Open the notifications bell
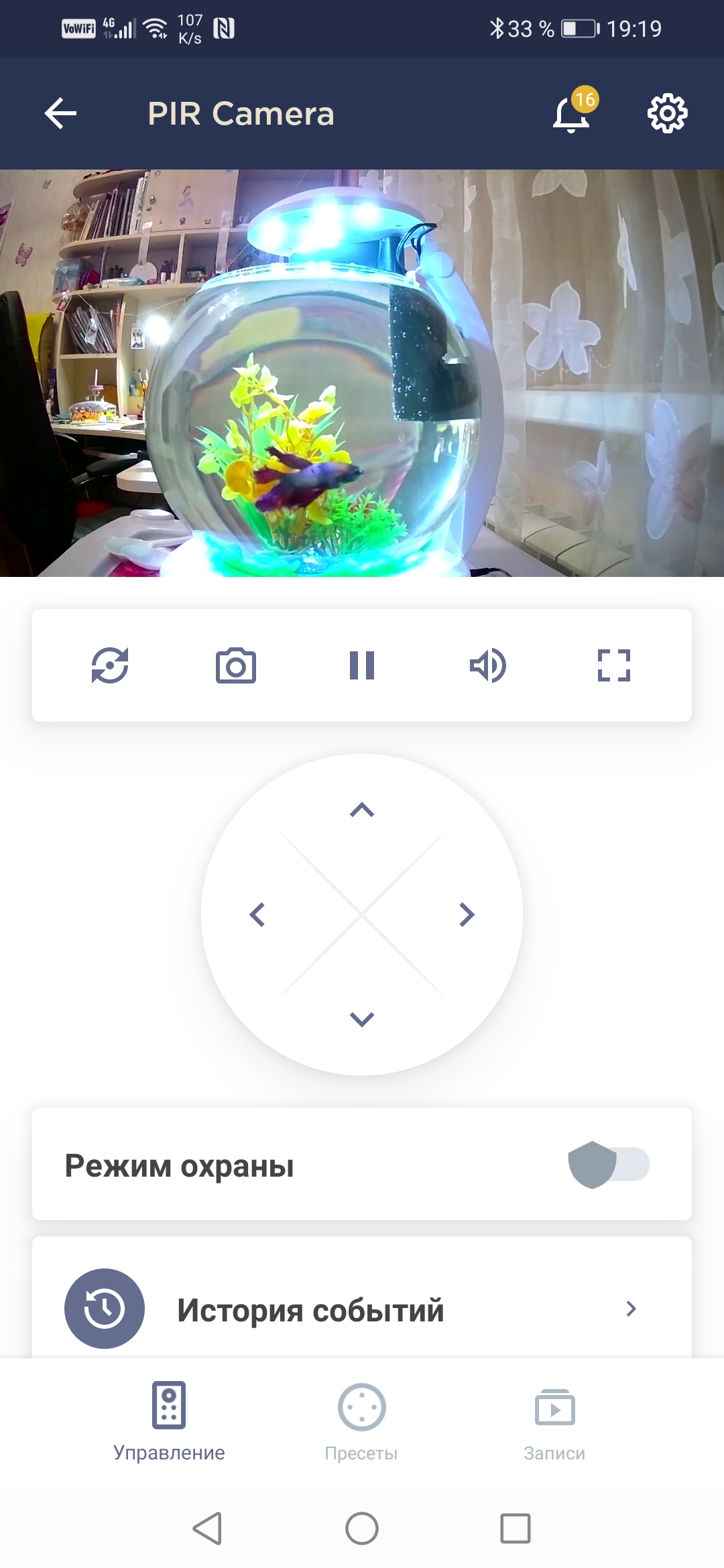Viewport: 724px width, 1568px height. pos(572,113)
